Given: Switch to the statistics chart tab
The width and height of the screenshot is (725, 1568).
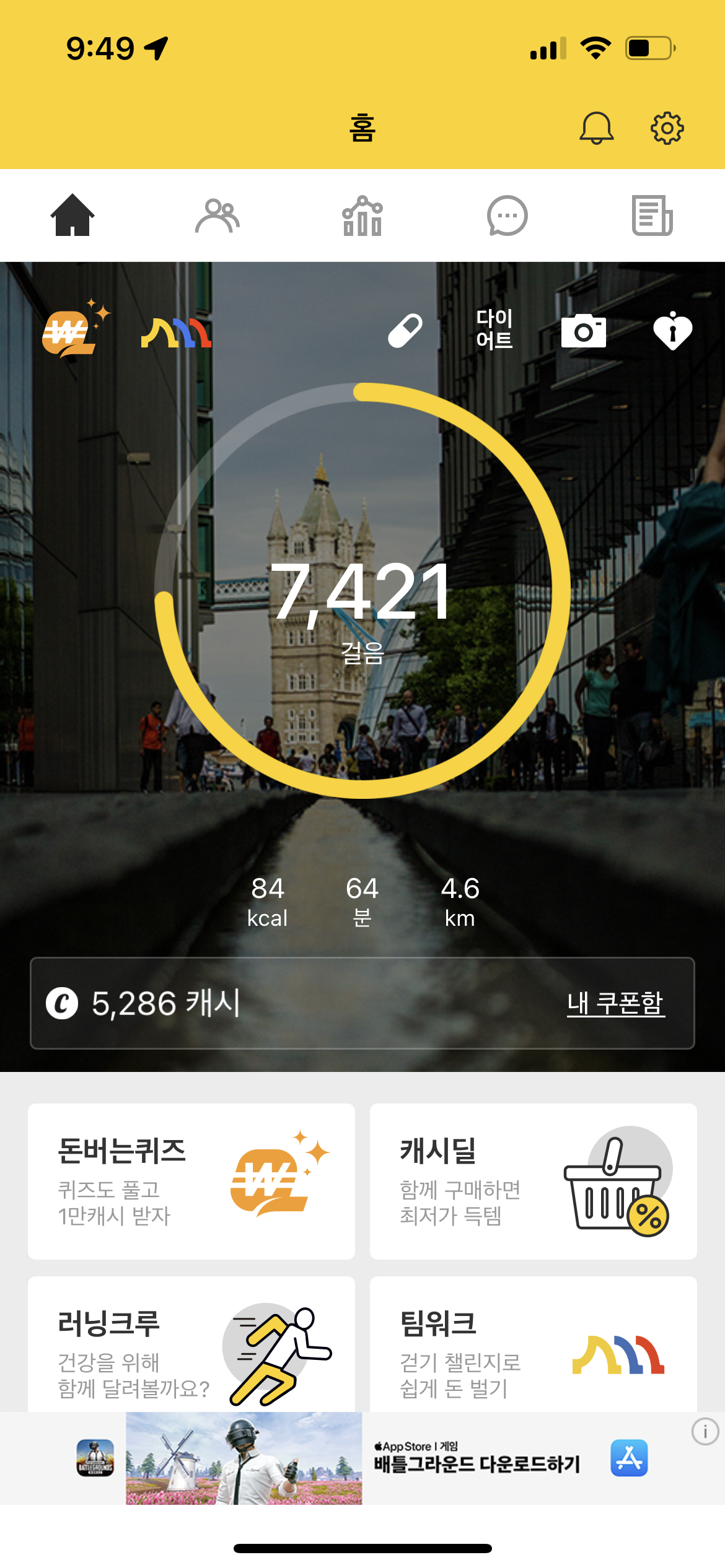Looking at the screenshot, I should click(362, 216).
